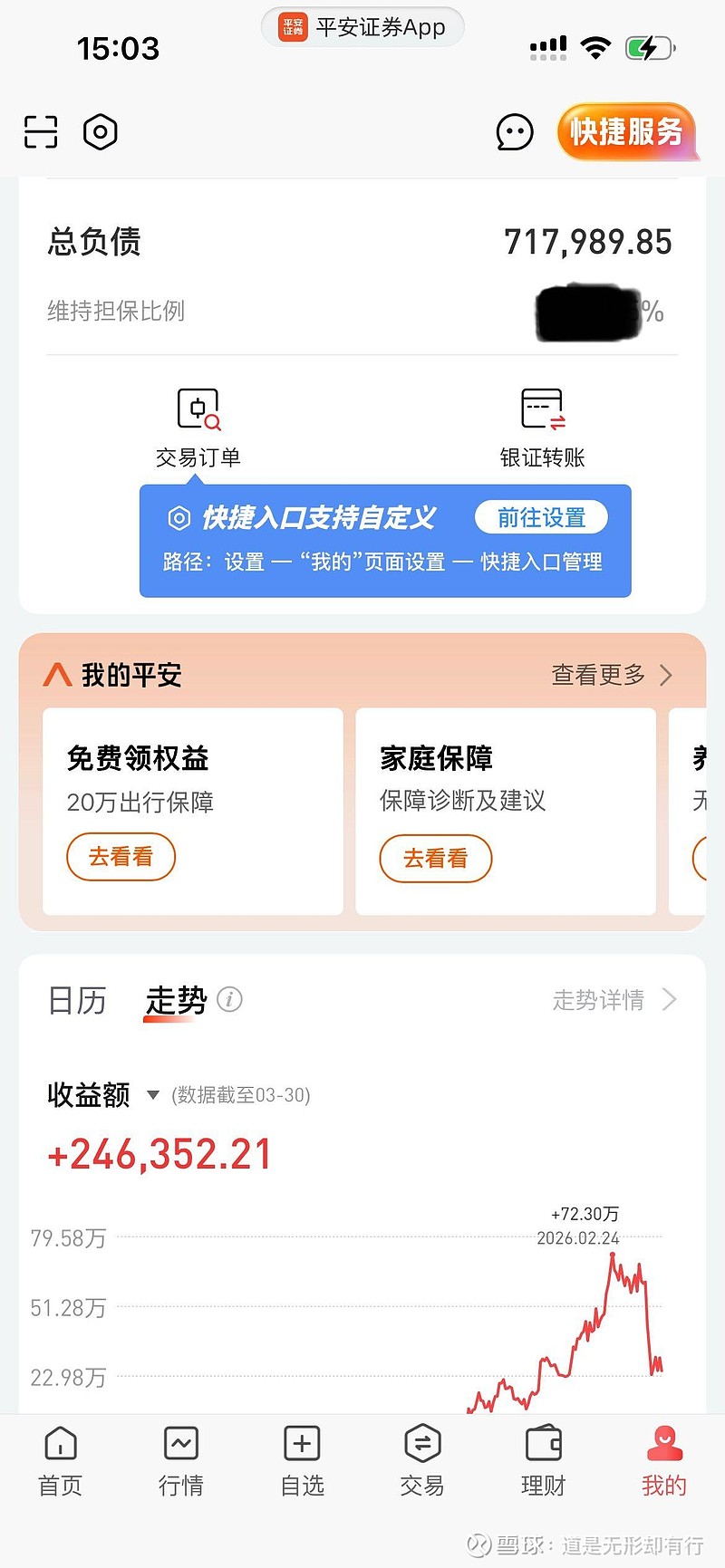Switch to the 日历 tab
Viewport: 725px width, 1568px height.
(x=77, y=1001)
